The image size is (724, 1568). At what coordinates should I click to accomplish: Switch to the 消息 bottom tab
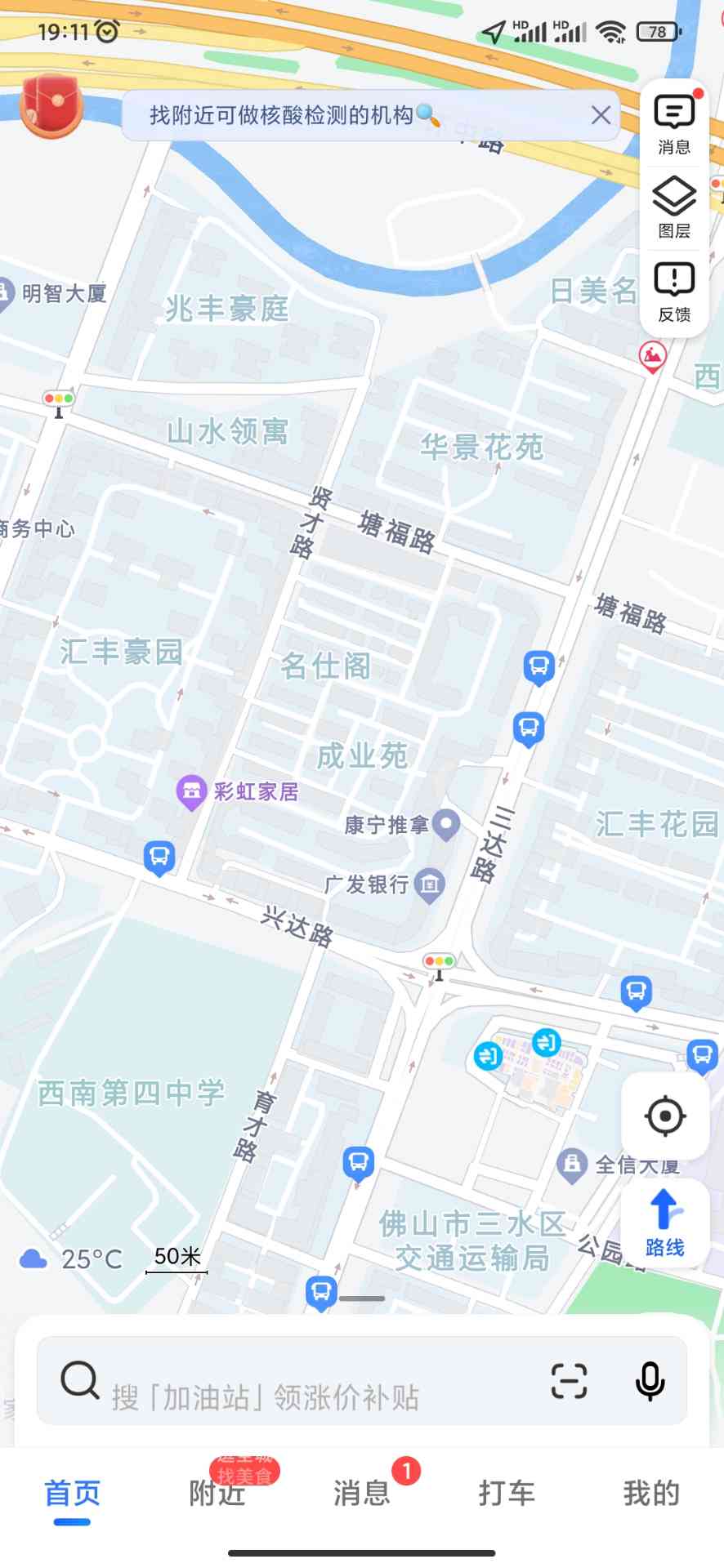pos(362,1493)
